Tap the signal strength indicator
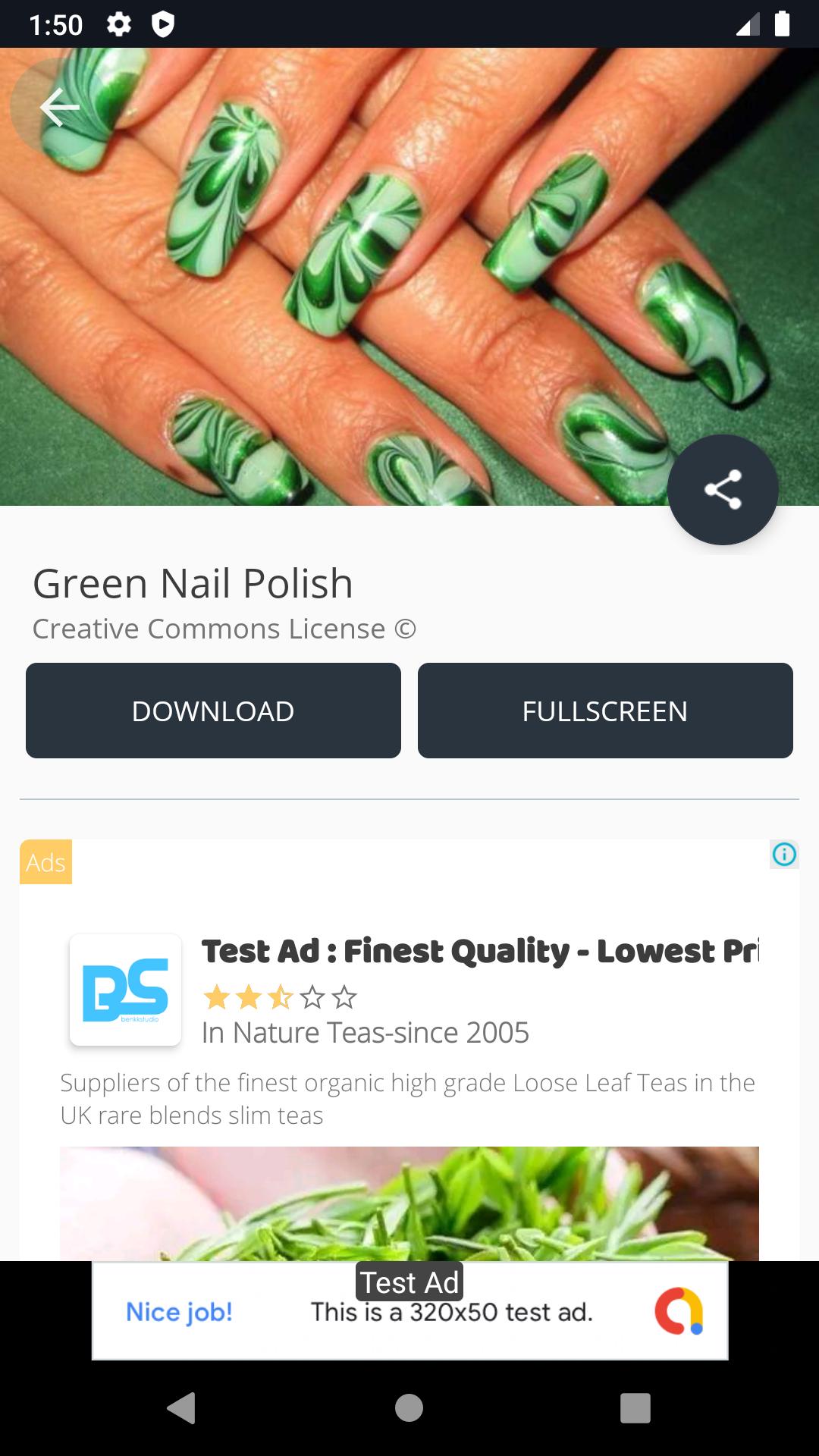 [x=747, y=24]
